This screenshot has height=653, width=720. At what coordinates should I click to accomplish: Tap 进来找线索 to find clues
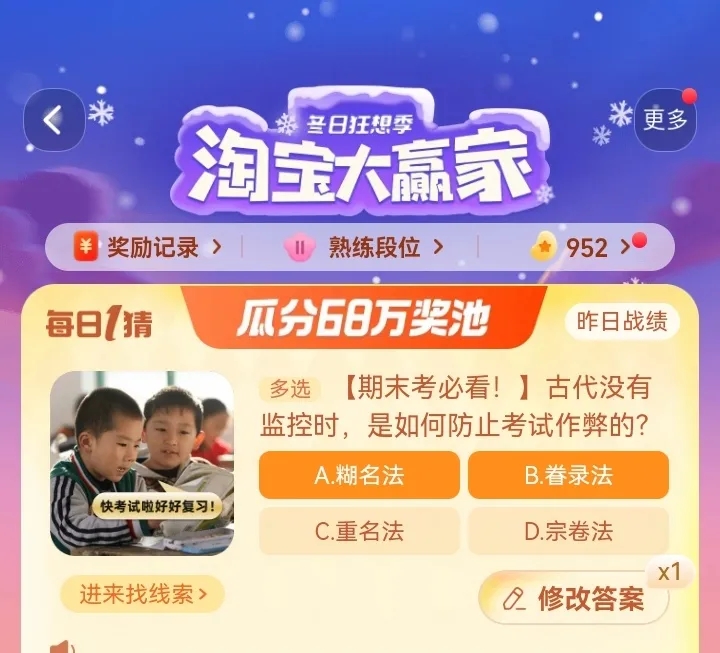coord(143,594)
